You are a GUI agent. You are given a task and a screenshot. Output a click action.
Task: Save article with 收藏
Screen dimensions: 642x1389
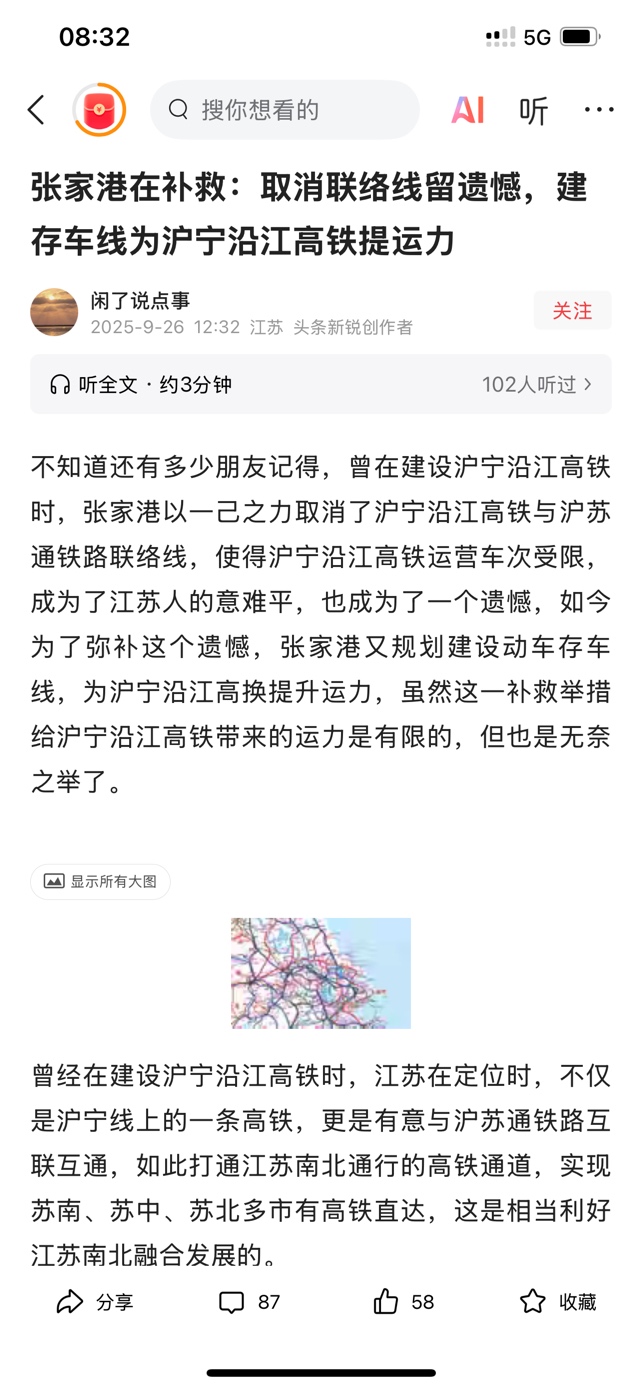[558, 1301]
